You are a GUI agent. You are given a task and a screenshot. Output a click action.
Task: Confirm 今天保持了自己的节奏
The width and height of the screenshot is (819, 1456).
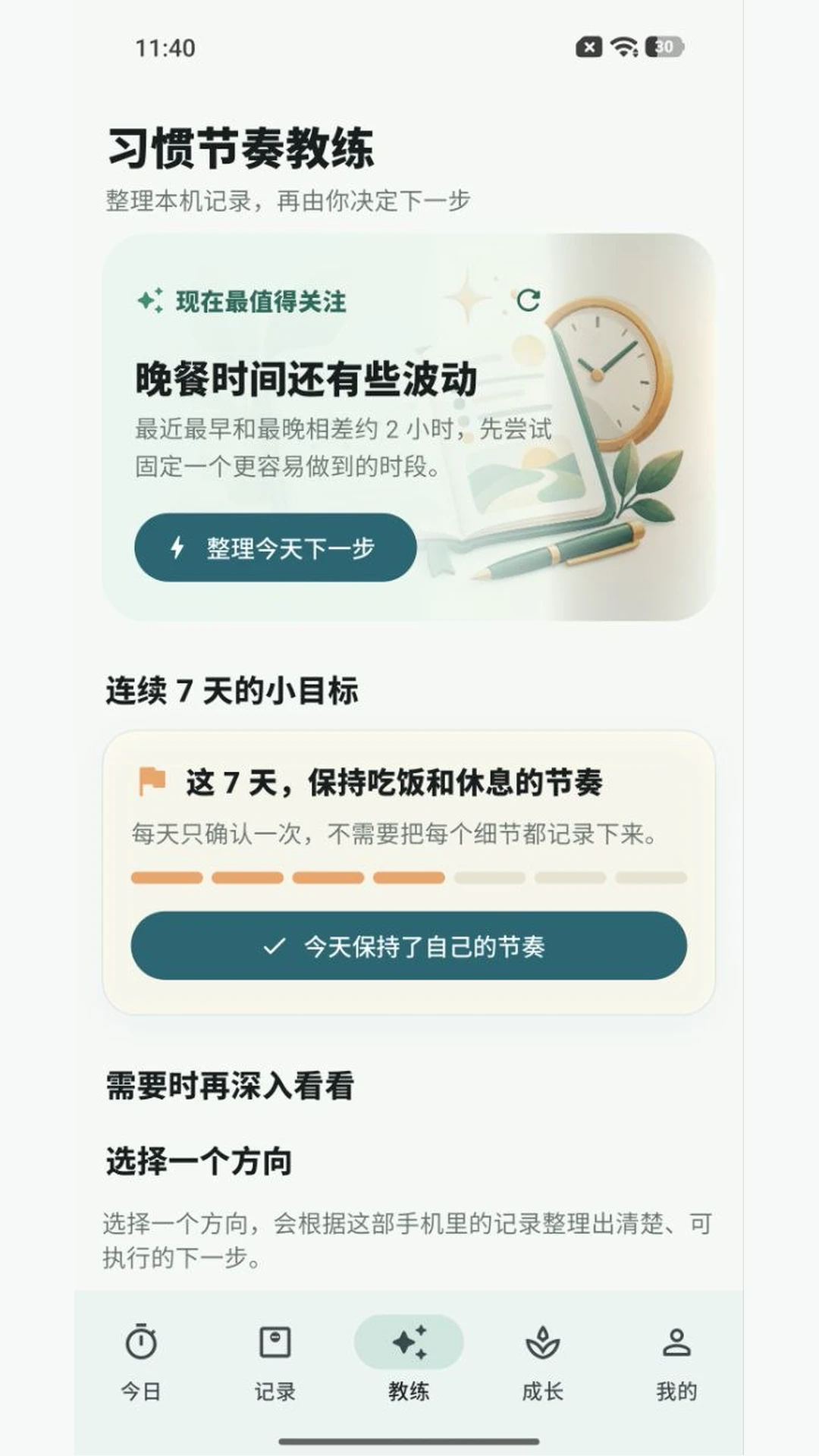(x=409, y=946)
